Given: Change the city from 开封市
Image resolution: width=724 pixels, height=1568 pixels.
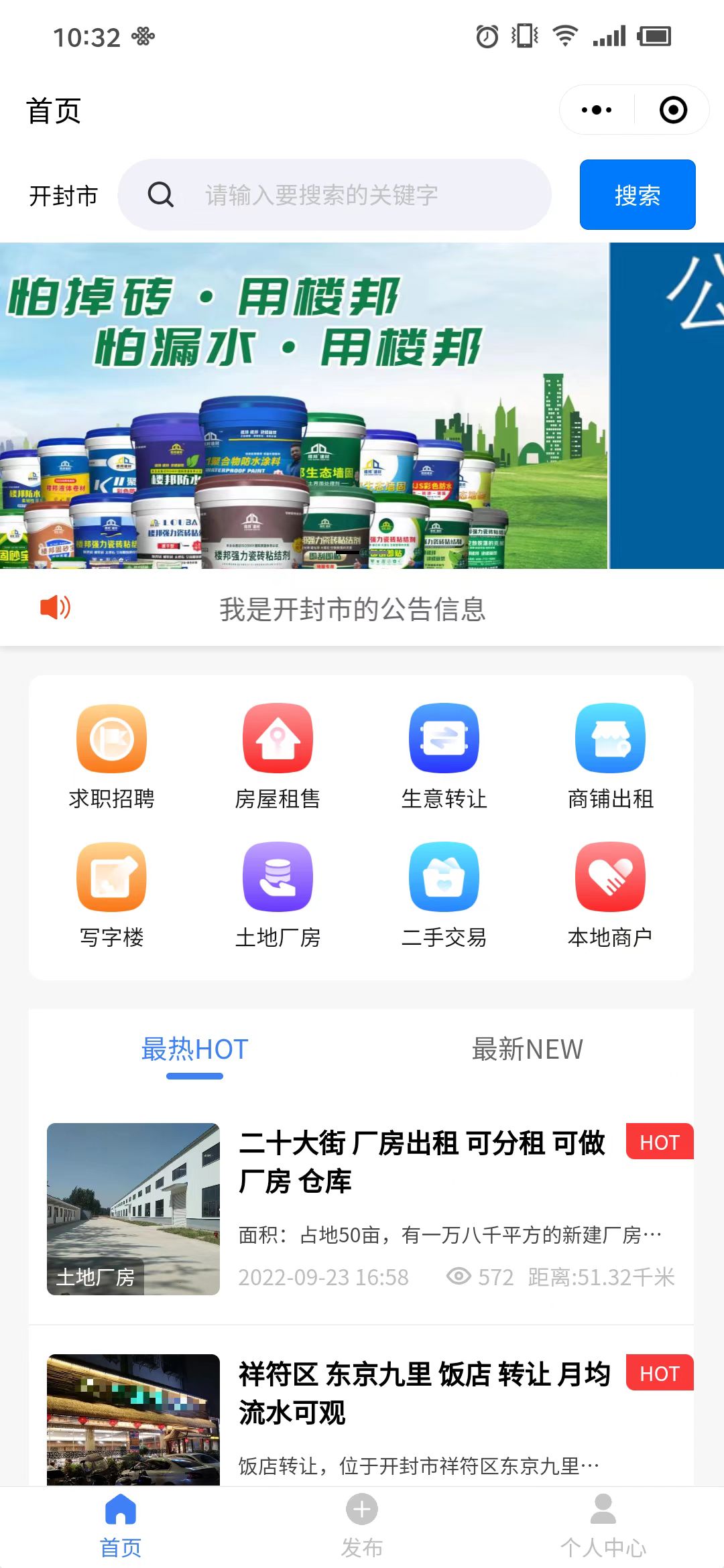Looking at the screenshot, I should [x=63, y=196].
